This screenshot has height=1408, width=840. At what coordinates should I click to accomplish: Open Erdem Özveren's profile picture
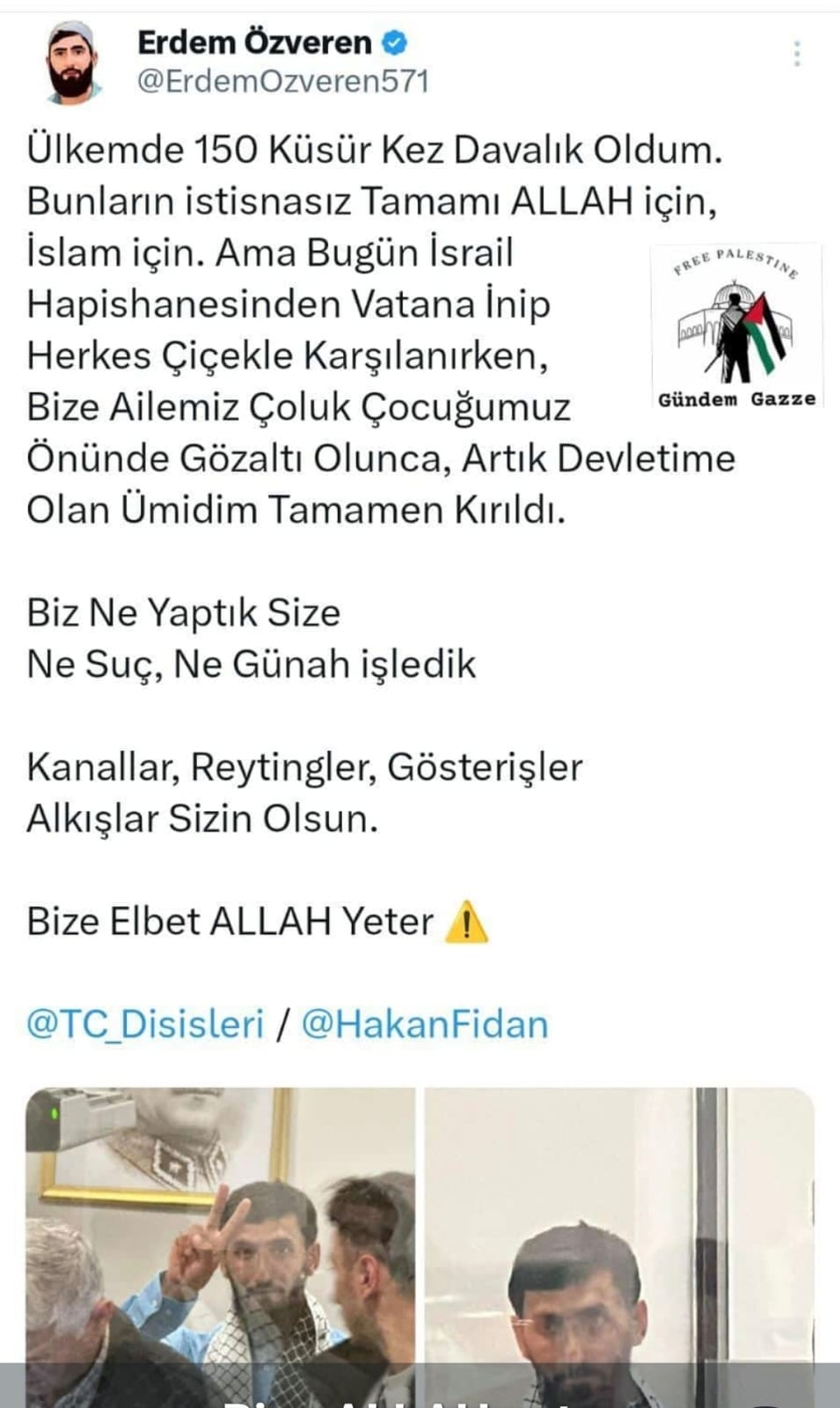(70, 63)
